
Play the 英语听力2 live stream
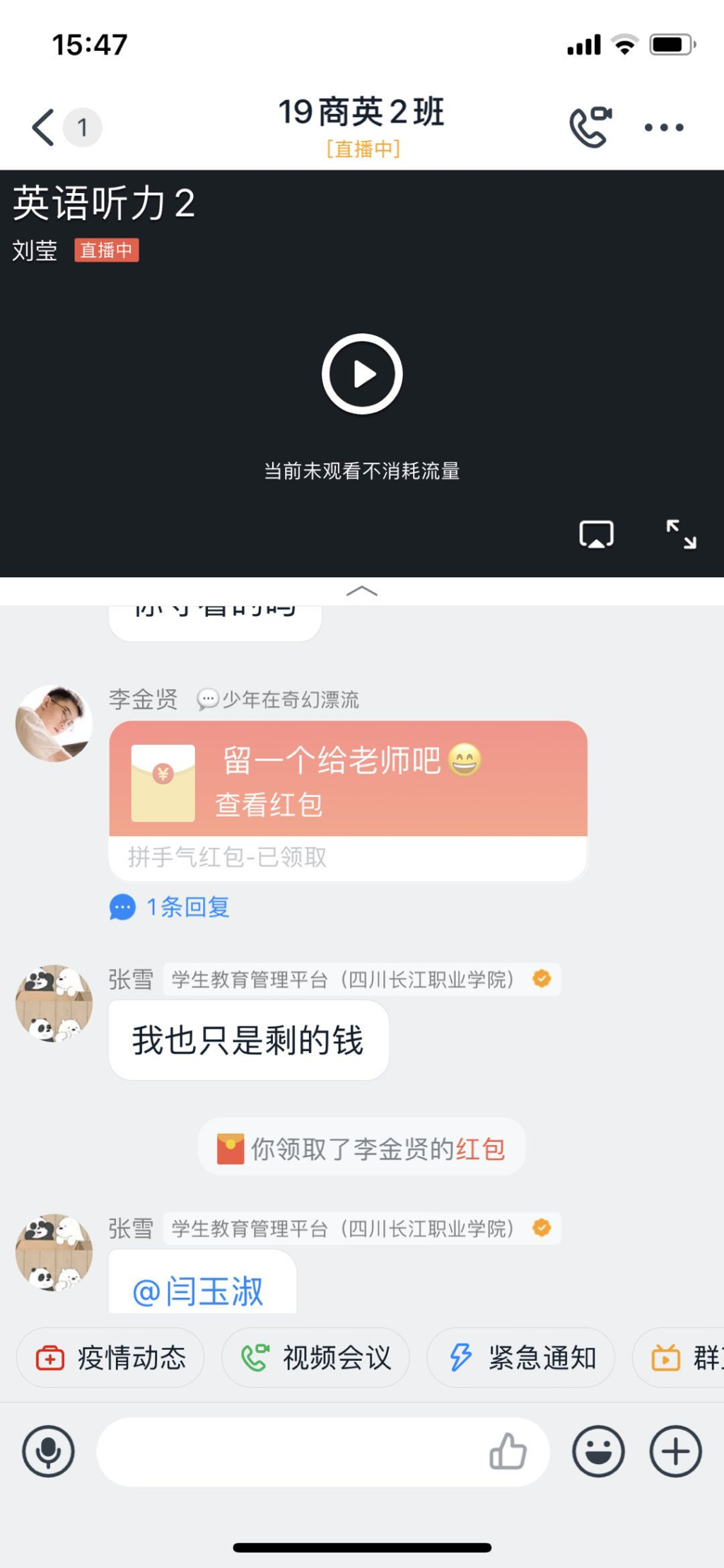click(362, 374)
